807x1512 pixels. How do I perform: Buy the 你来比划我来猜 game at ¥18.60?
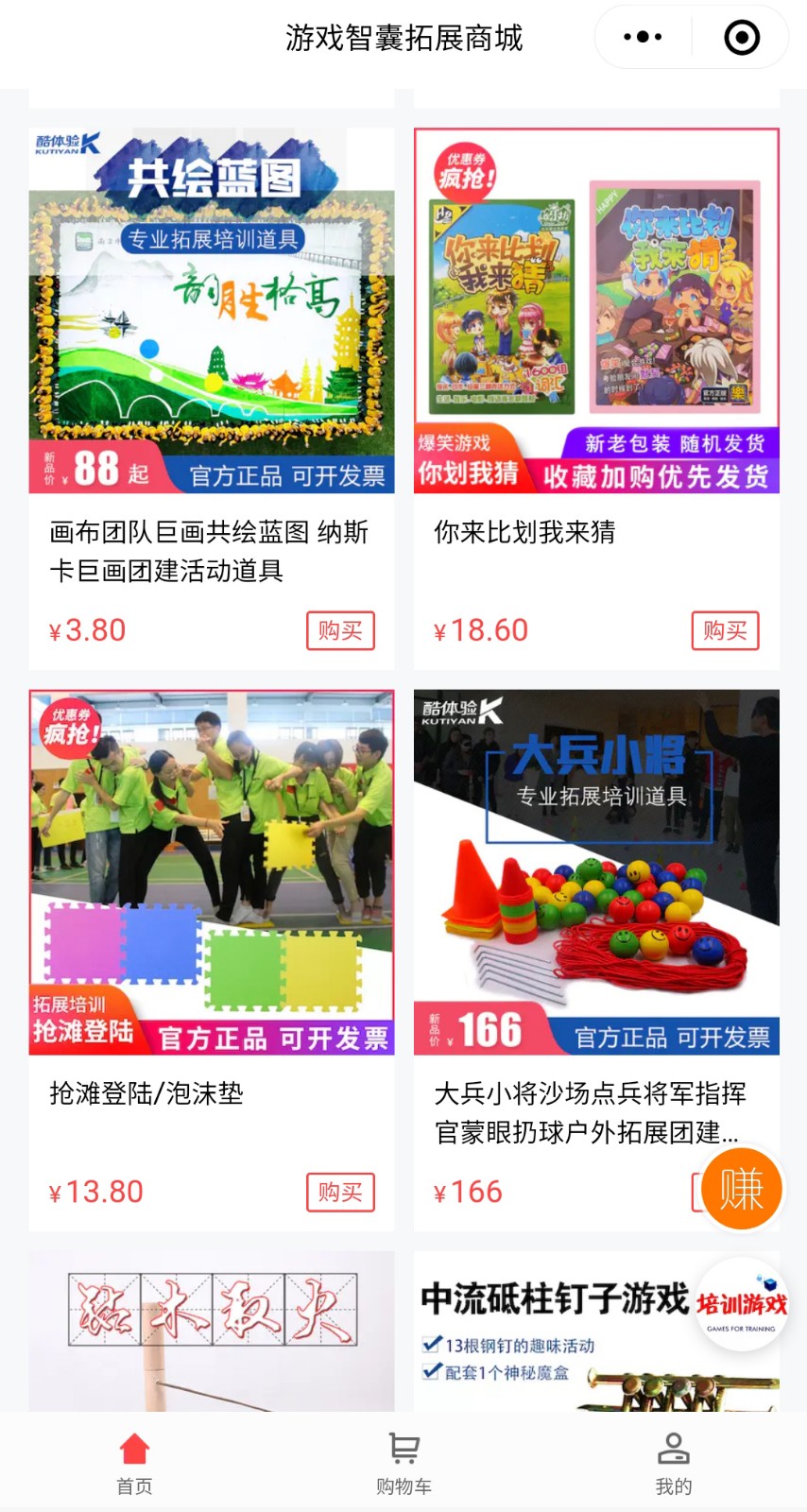pyautogui.click(x=725, y=630)
